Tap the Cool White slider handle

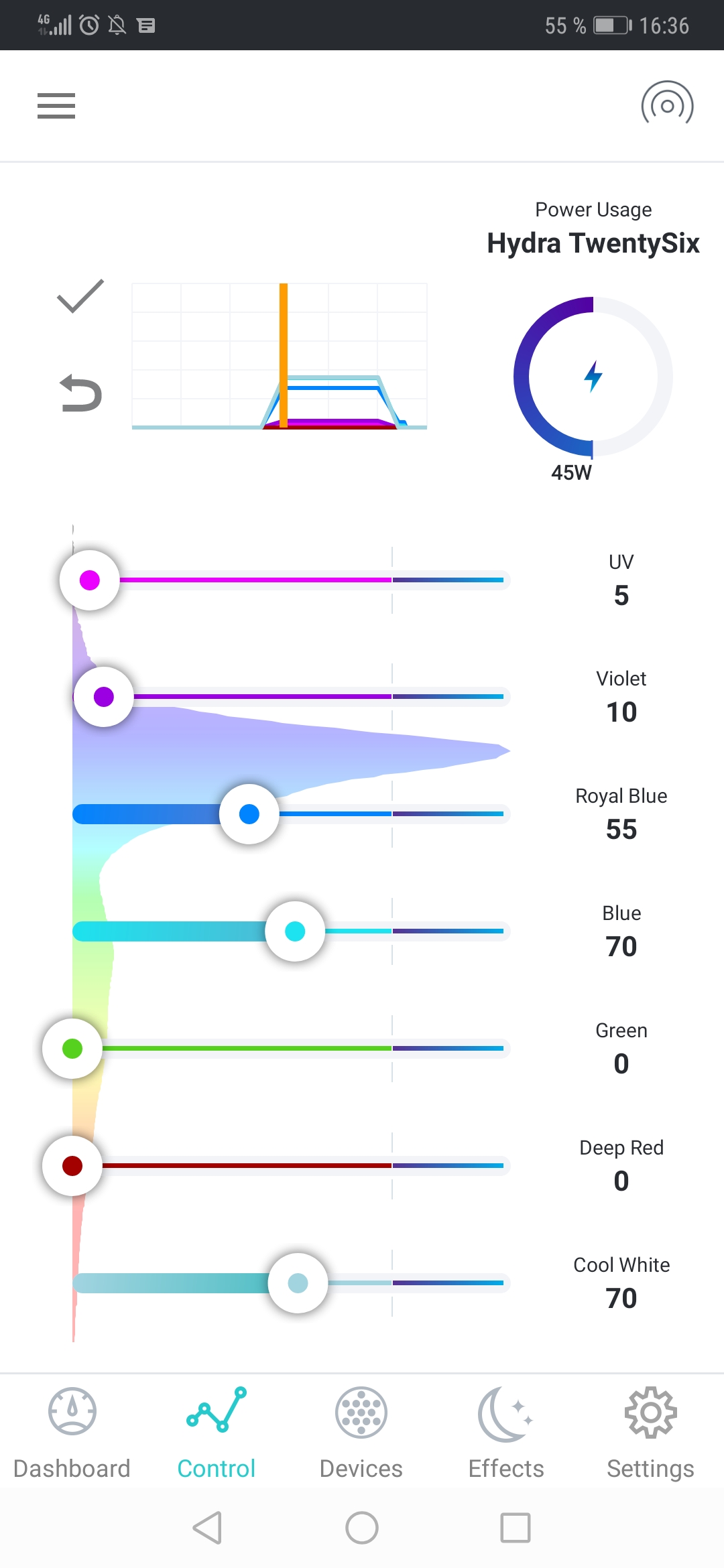pos(298,1283)
